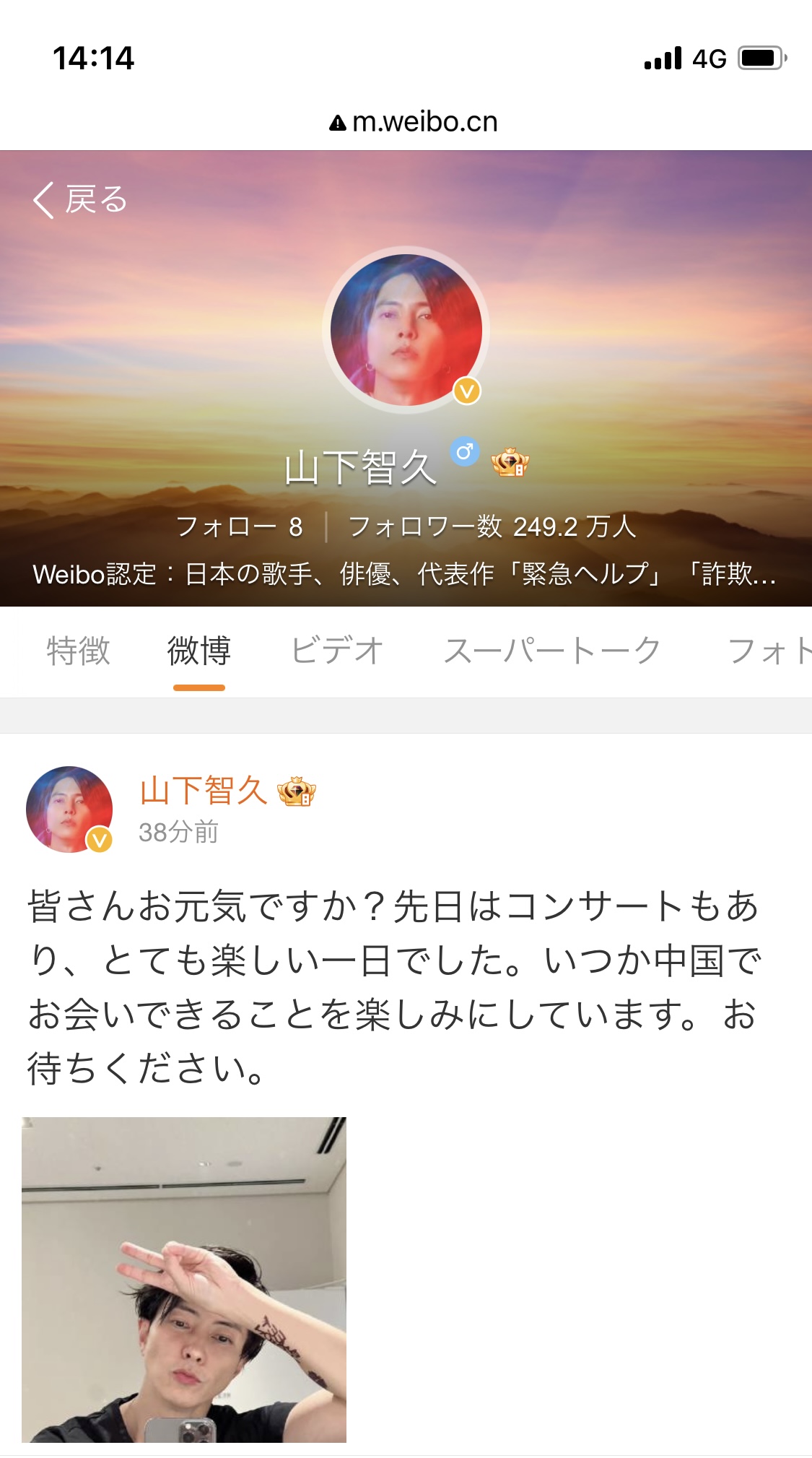Switch to the ビデオ tab
The image size is (812, 1458).
(337, 651)
